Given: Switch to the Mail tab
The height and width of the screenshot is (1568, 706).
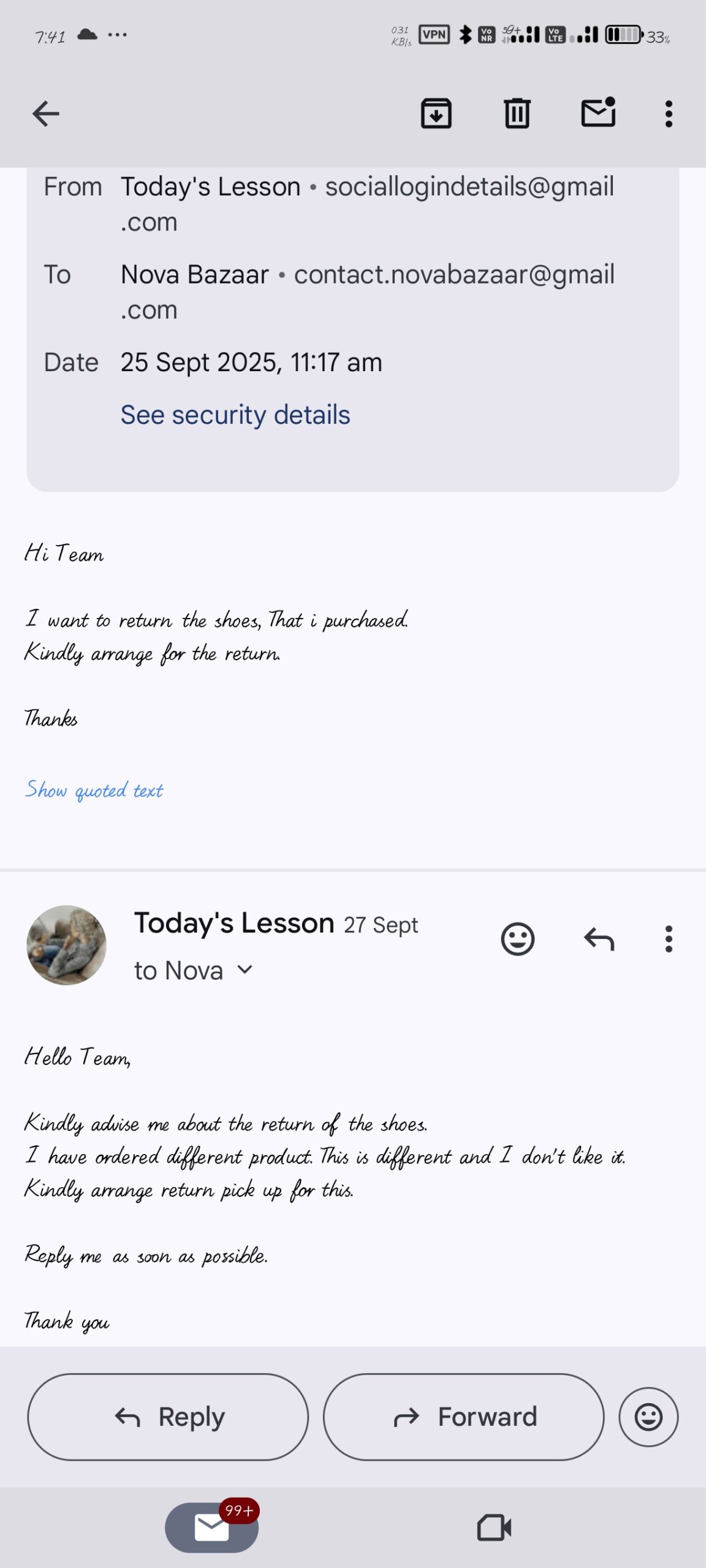Looking at the screenshot, I should pos(211,1528).
